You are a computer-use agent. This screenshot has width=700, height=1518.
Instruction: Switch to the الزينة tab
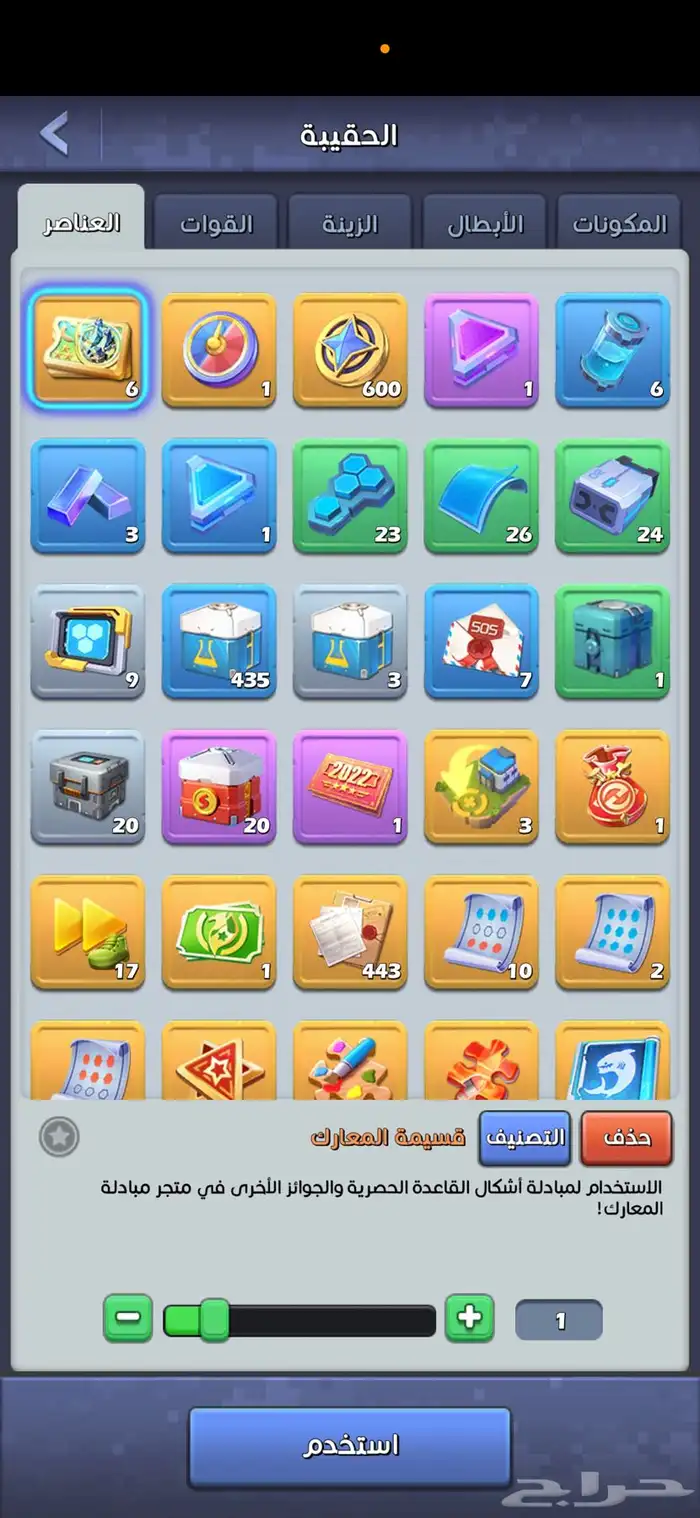tap(350, 223)
